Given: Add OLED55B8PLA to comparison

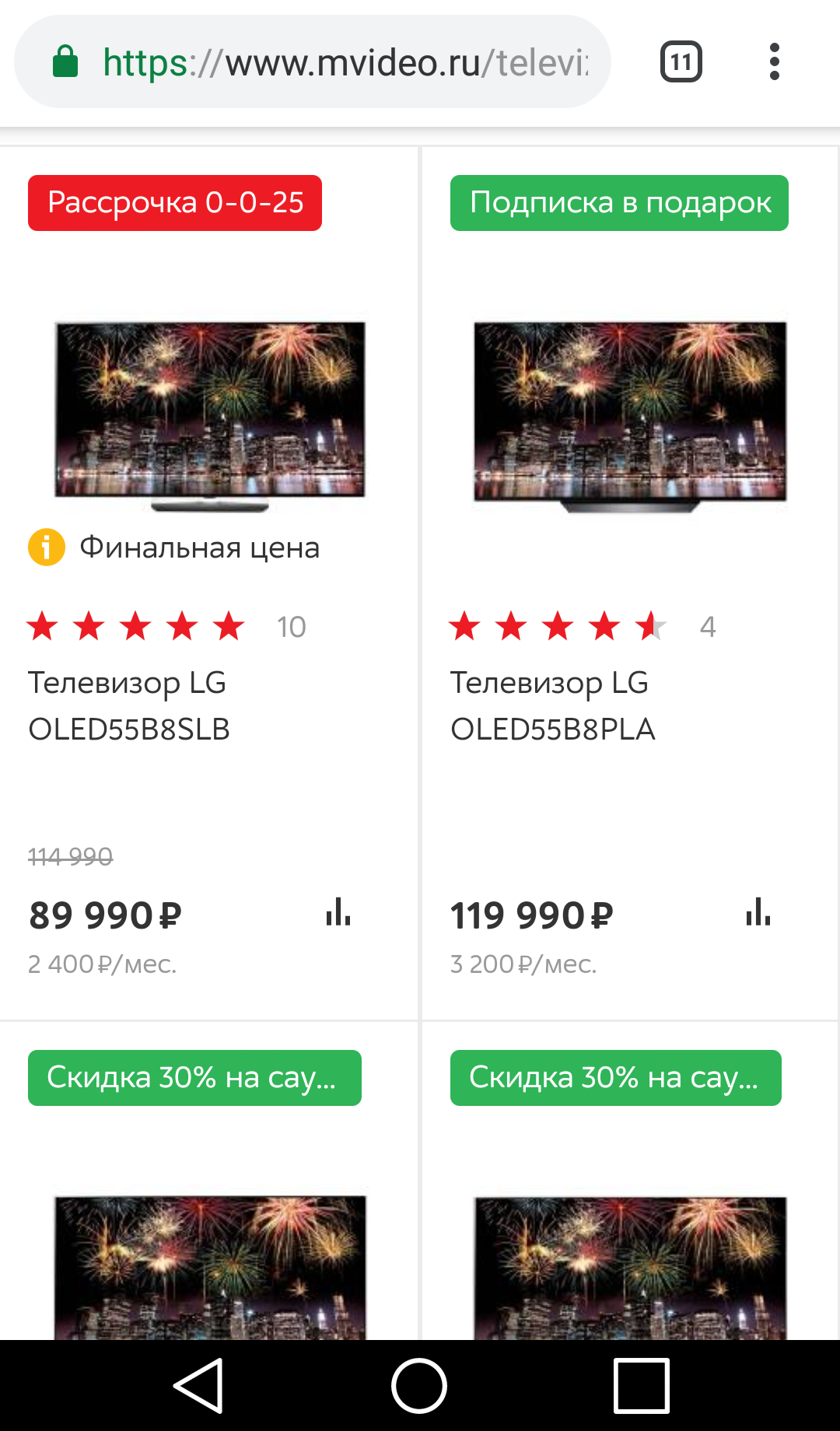Looking at the screenshot, I should click(x=758, y=912).
